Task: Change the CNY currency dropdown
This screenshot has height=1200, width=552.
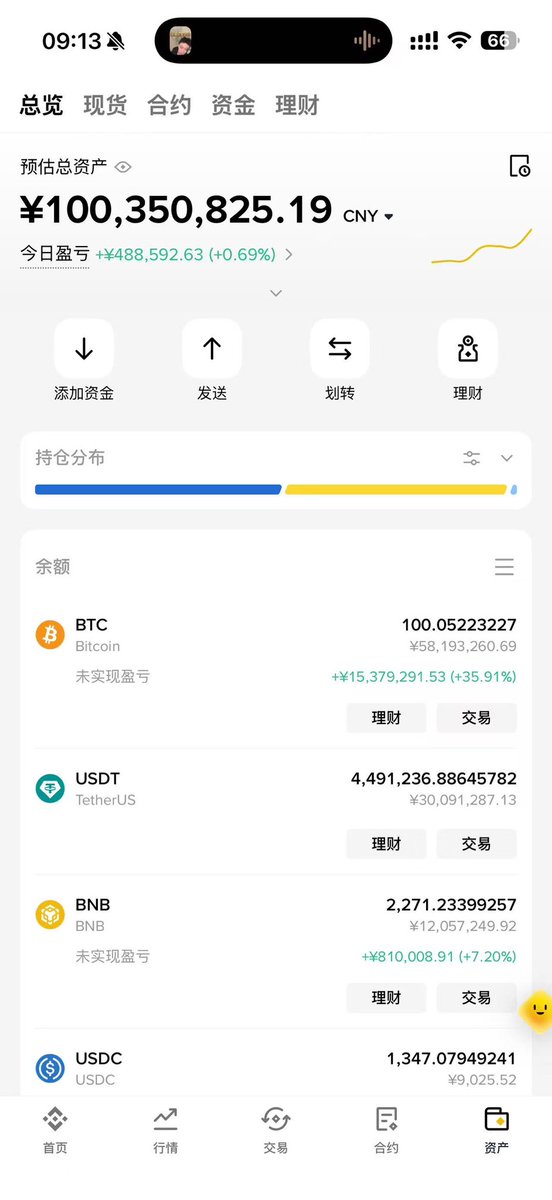Action: [x=368, y=216]
